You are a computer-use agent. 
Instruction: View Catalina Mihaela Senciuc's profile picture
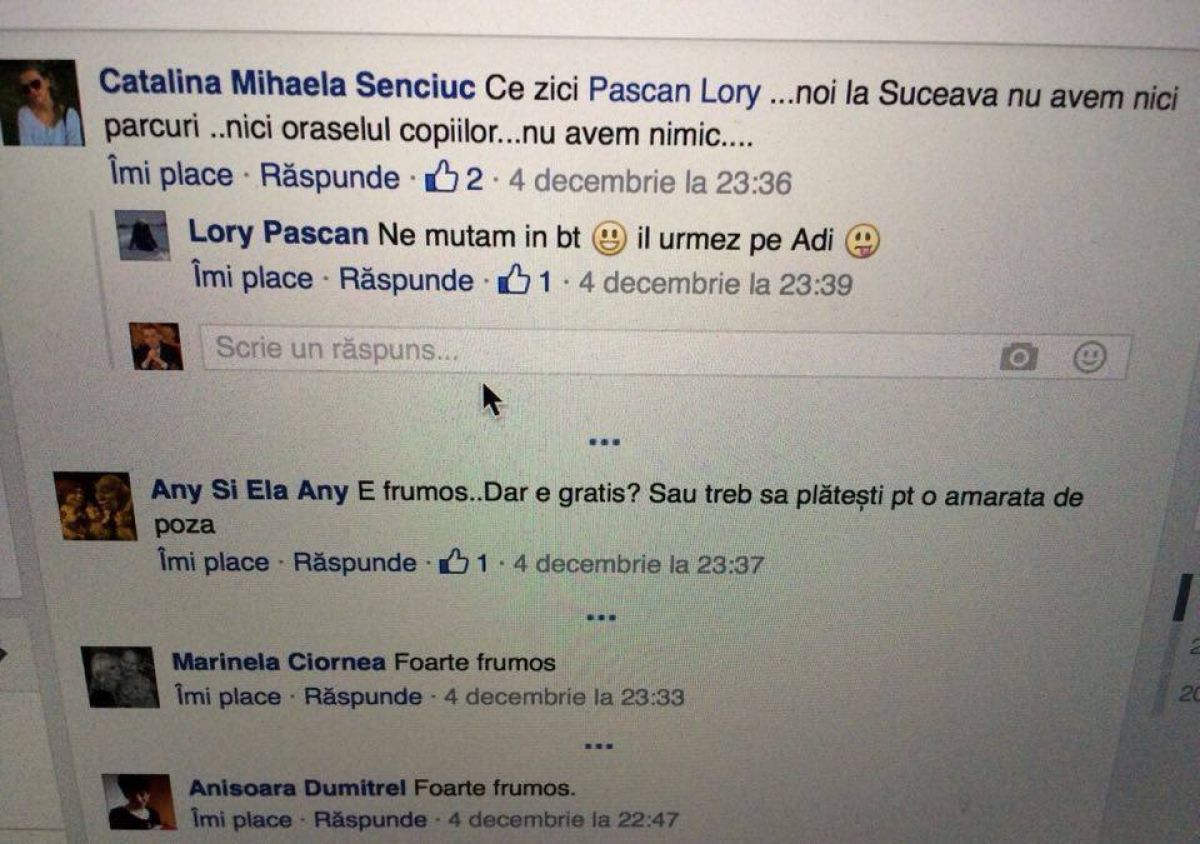[41, 103]
